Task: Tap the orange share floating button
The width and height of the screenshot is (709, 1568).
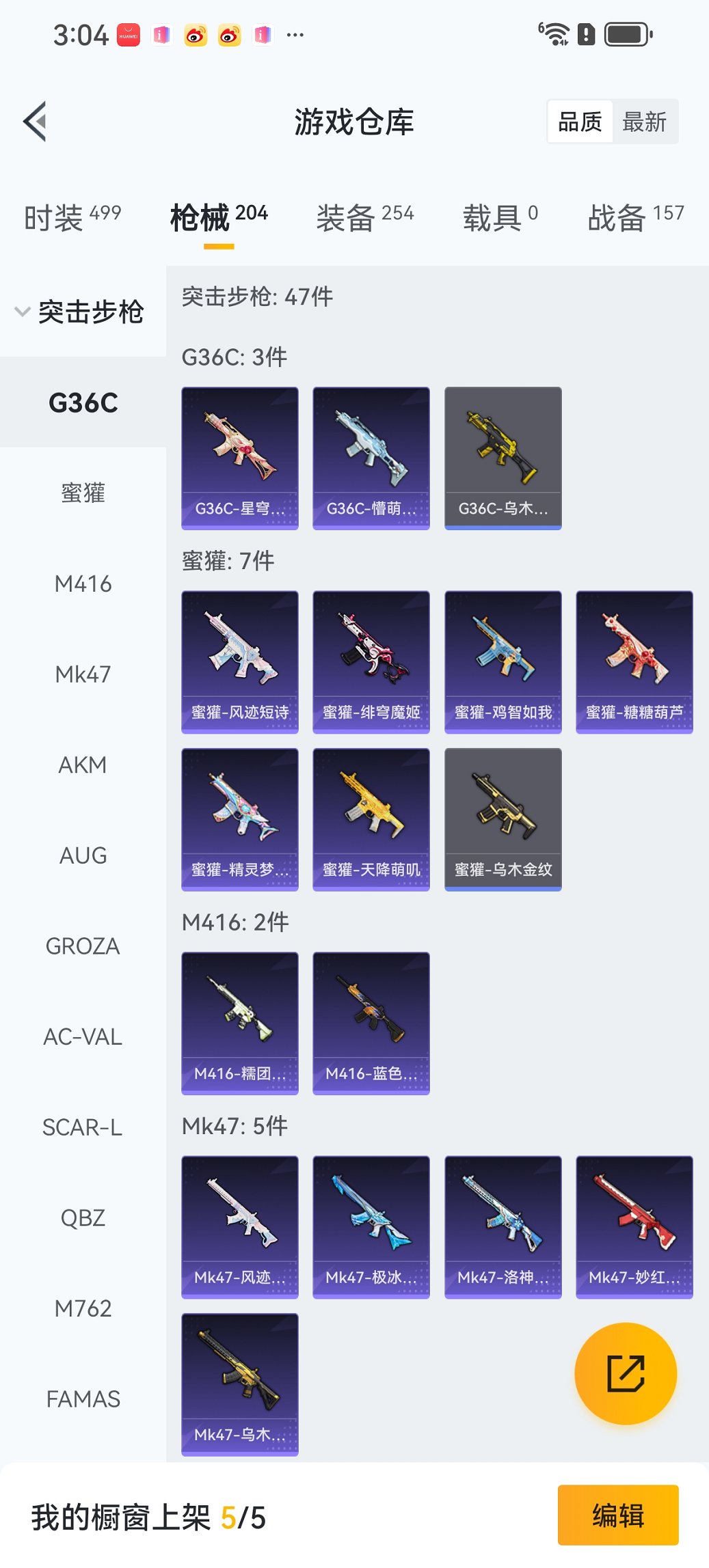Action: pyautogui.click(x=626, y=1373)
